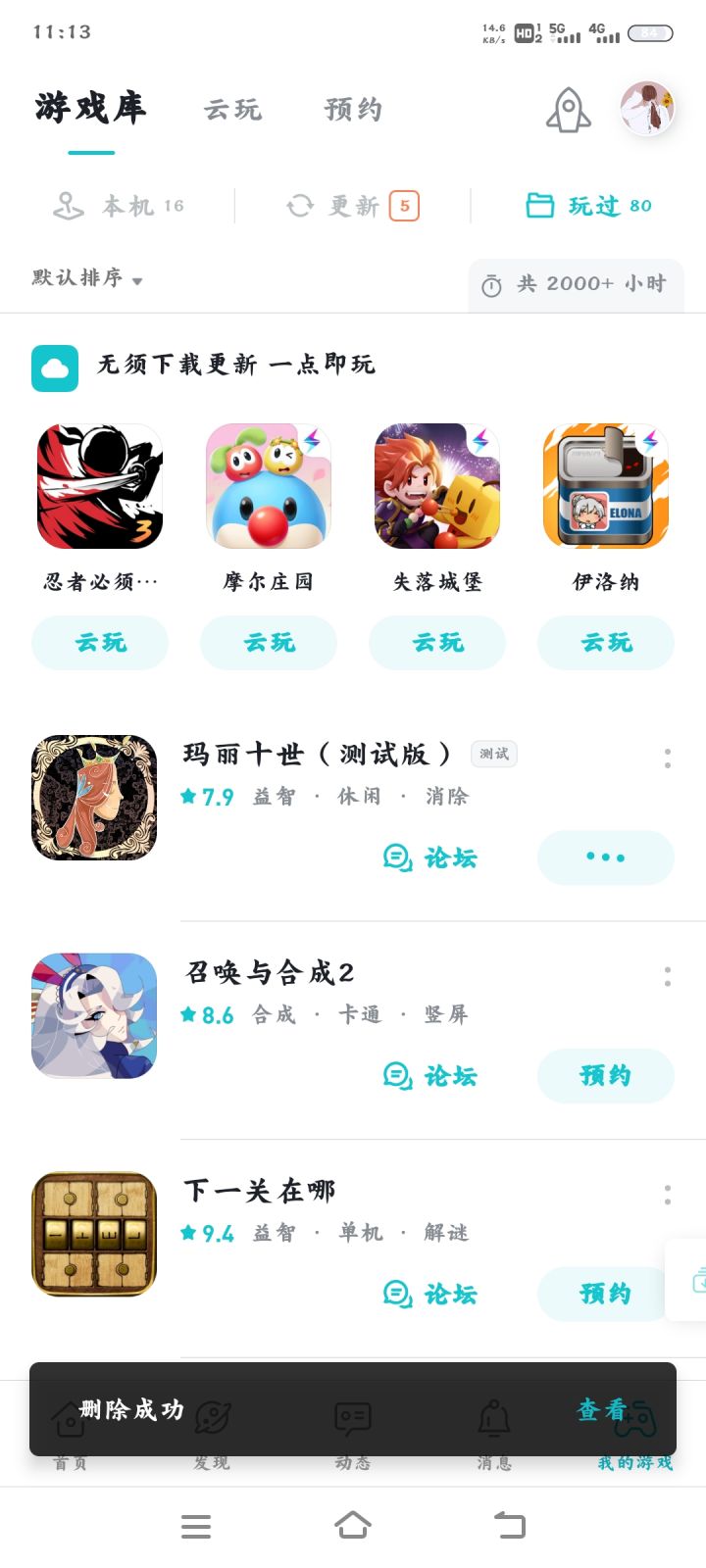
Task: Tap 云玩 under 摩尔庄园
Action: point(269,643)
